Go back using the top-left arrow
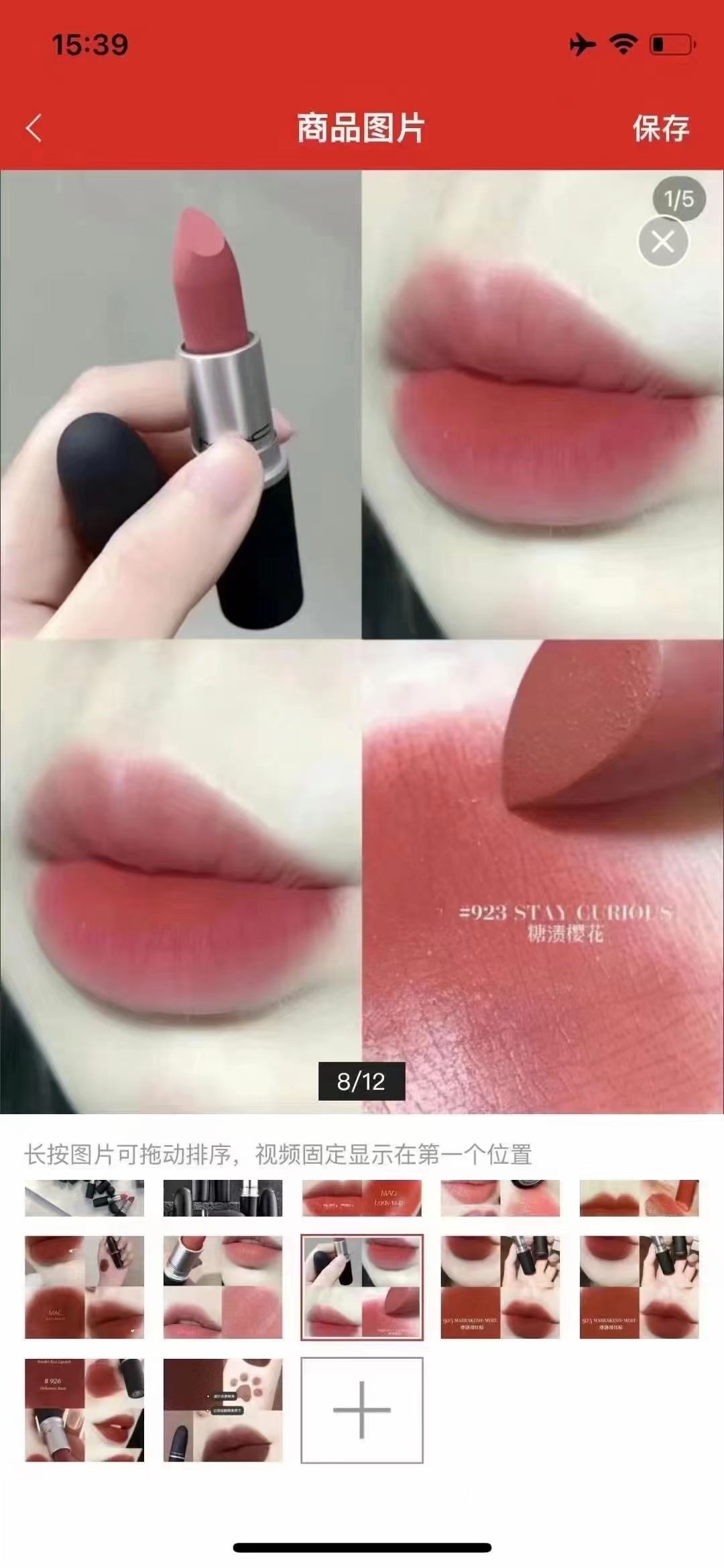Screen dimensions: 724x1568 [34, 127]
